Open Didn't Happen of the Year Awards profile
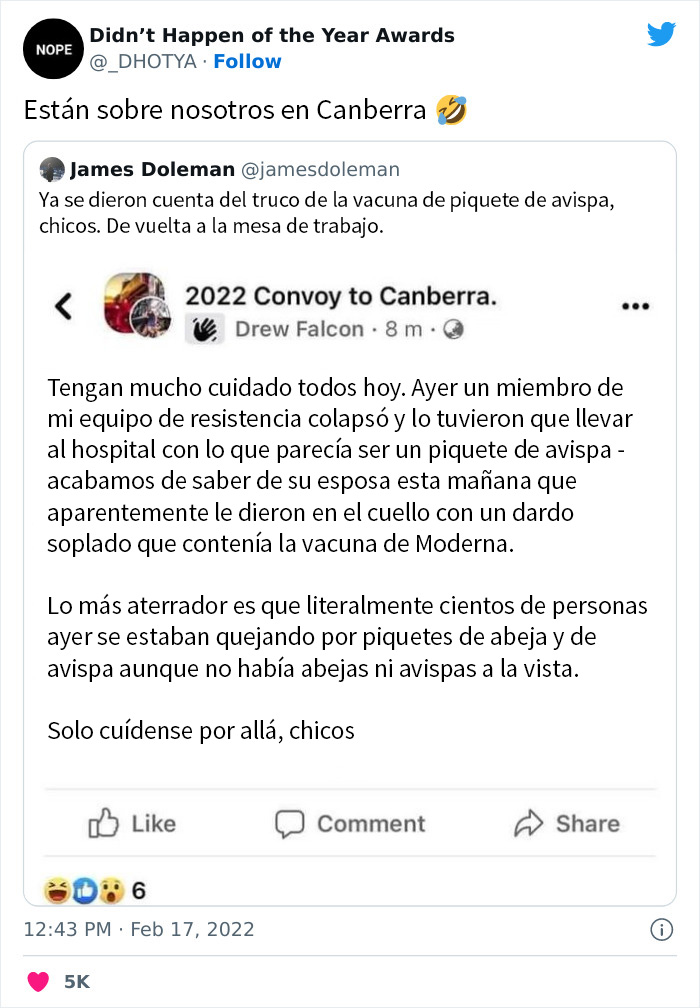This screenshot has height=1008, width=700. coord(272,35)
